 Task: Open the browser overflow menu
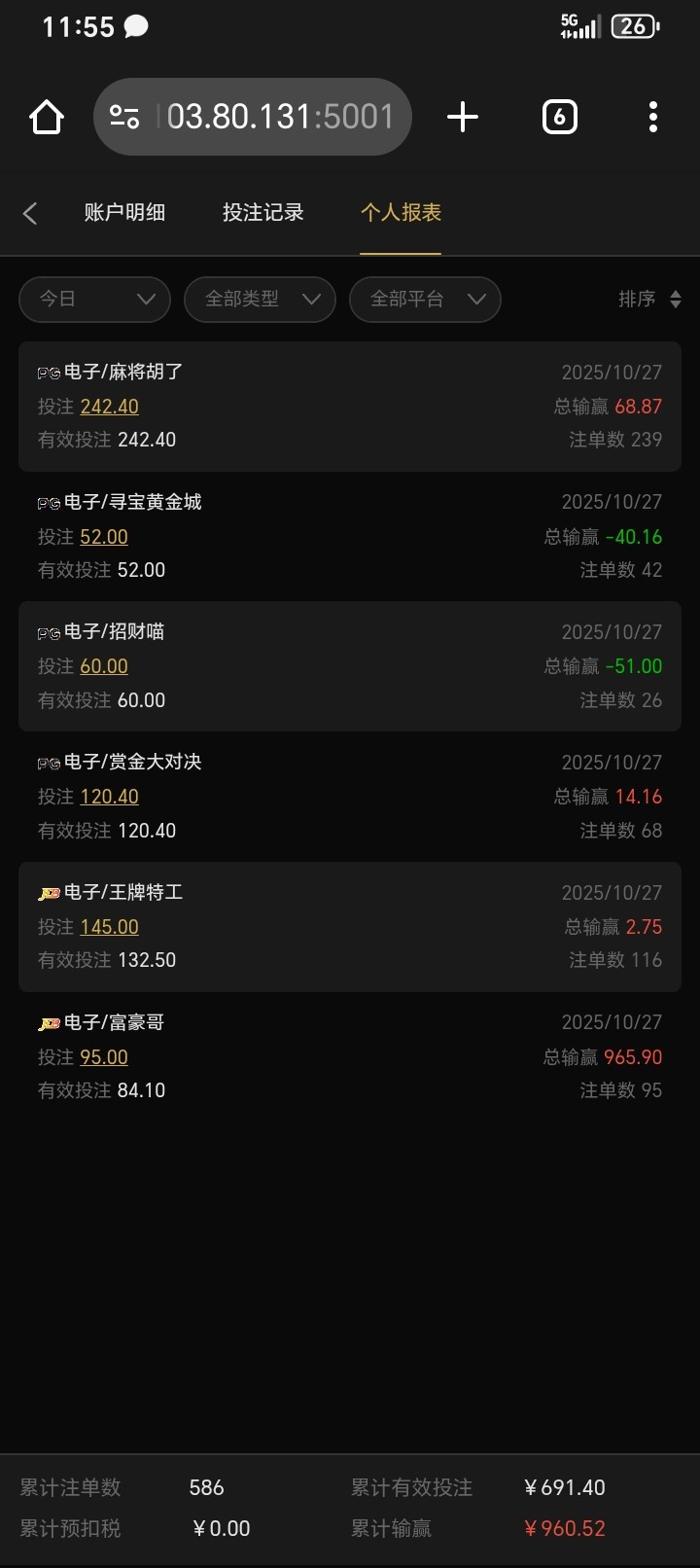(x=653, y=118)
